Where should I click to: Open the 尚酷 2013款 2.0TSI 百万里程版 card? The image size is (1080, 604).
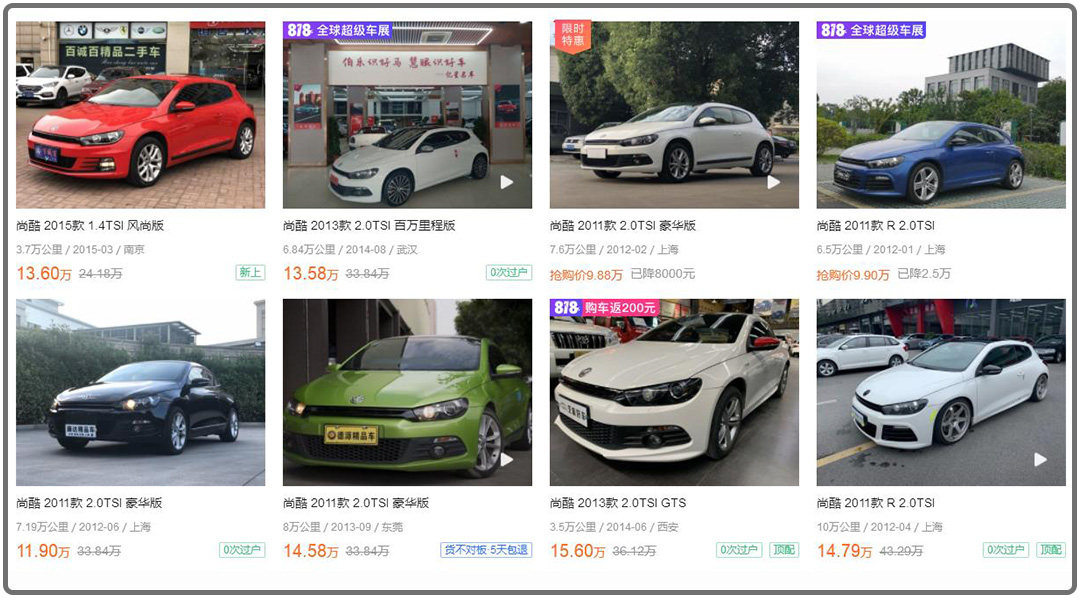click(x=407, y=115)
